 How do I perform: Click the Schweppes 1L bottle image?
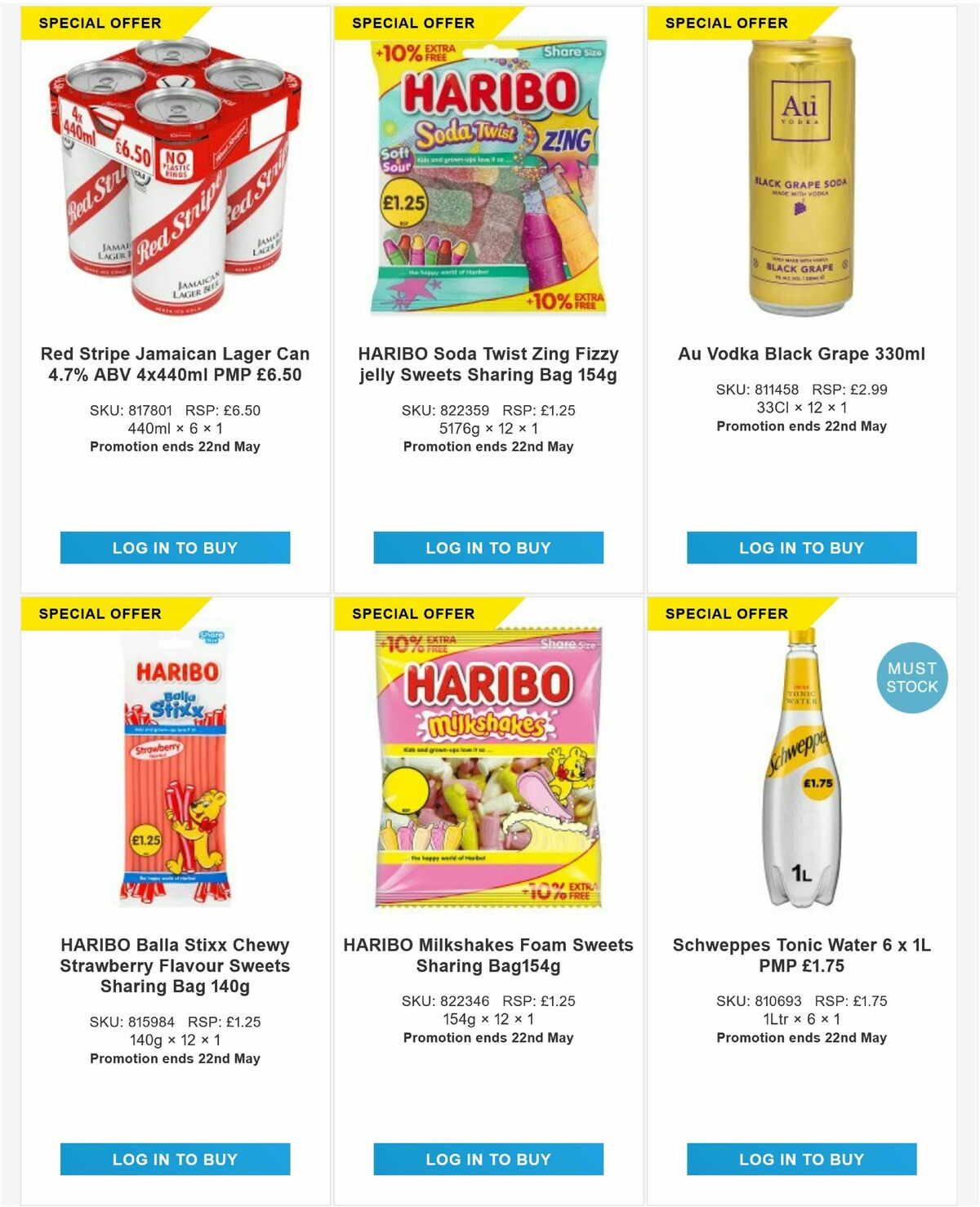tap(808, 768)
